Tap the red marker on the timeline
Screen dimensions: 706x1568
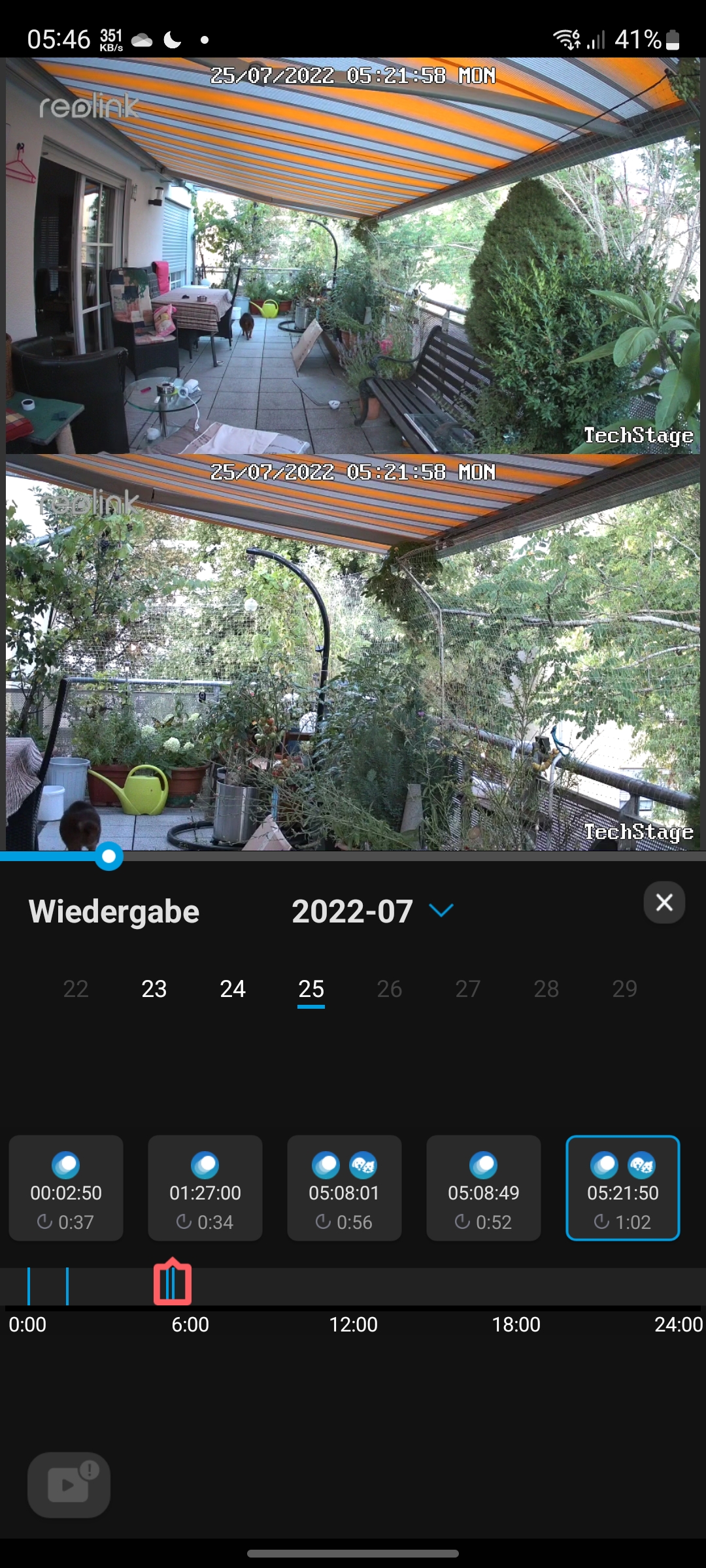click(173, 1283)
